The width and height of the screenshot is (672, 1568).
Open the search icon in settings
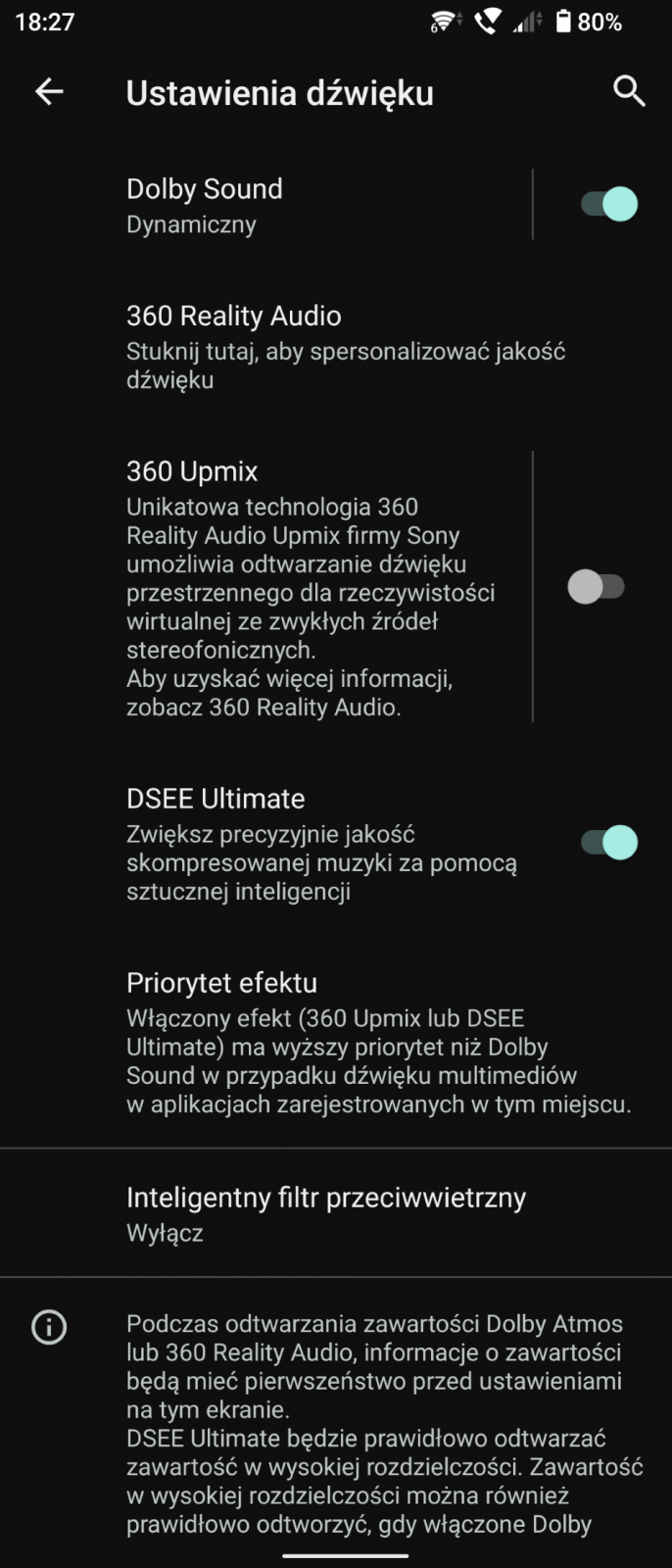(628, 92)
